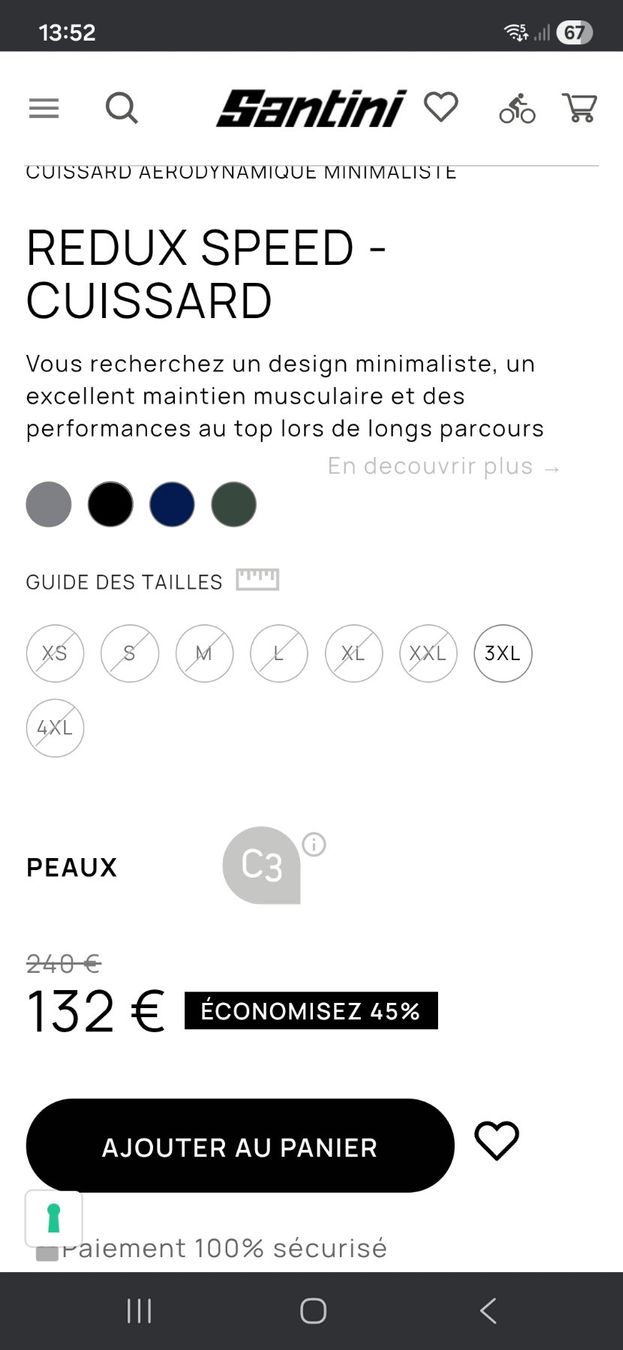623x1350 pixels.
Task: Go to Santini home via logo
Action: [x=311, y=108]
